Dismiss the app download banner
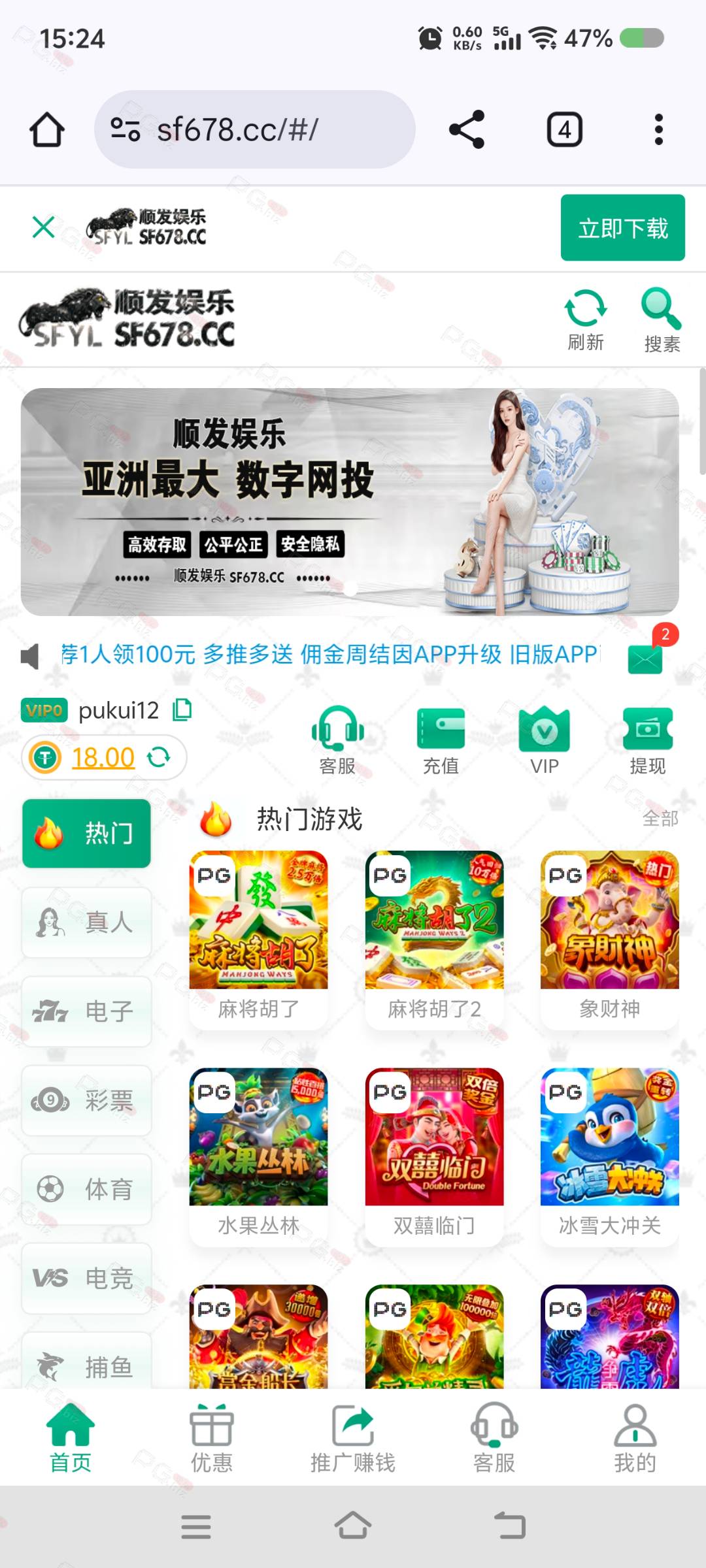Screen dimensions: 706x1568 coord(43,227)
